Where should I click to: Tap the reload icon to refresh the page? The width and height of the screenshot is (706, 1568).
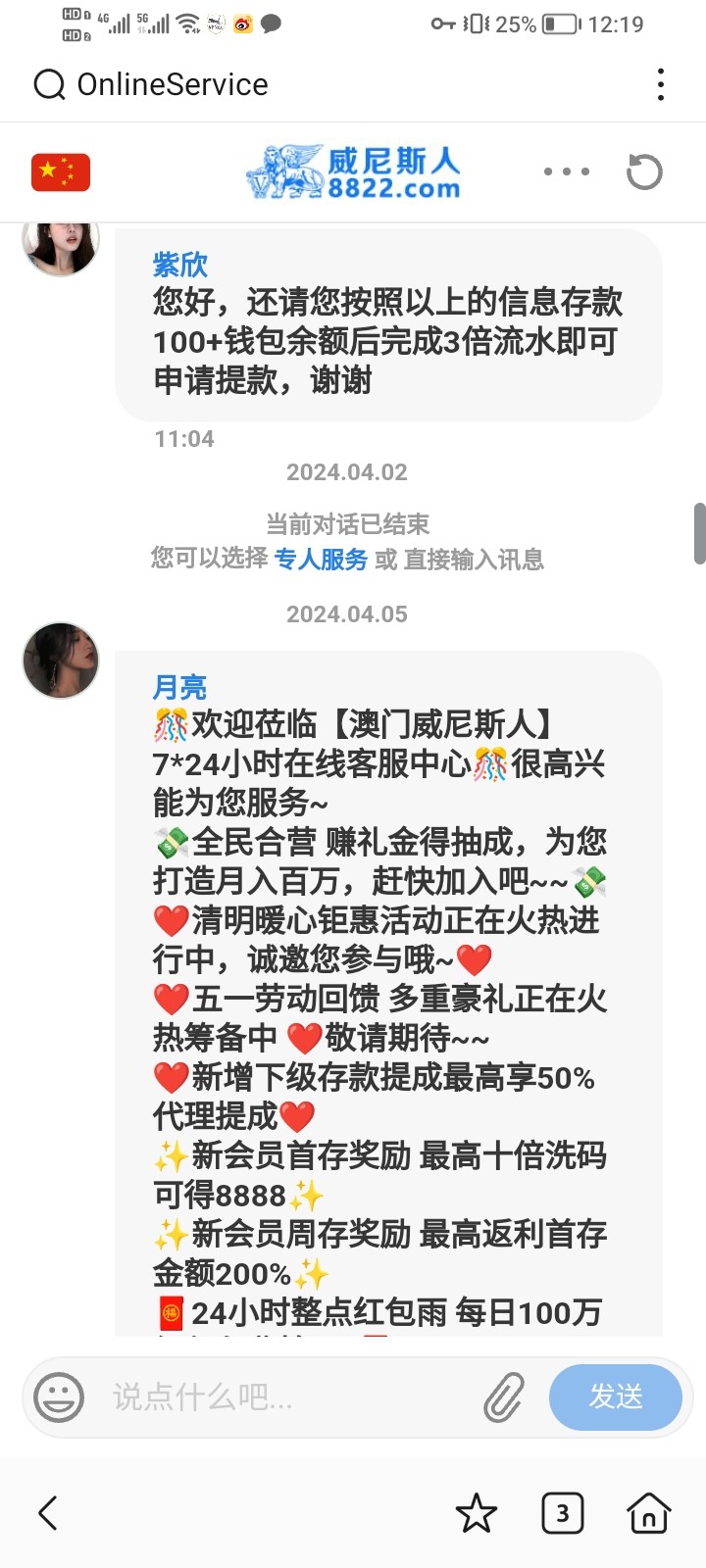(644, 171)
